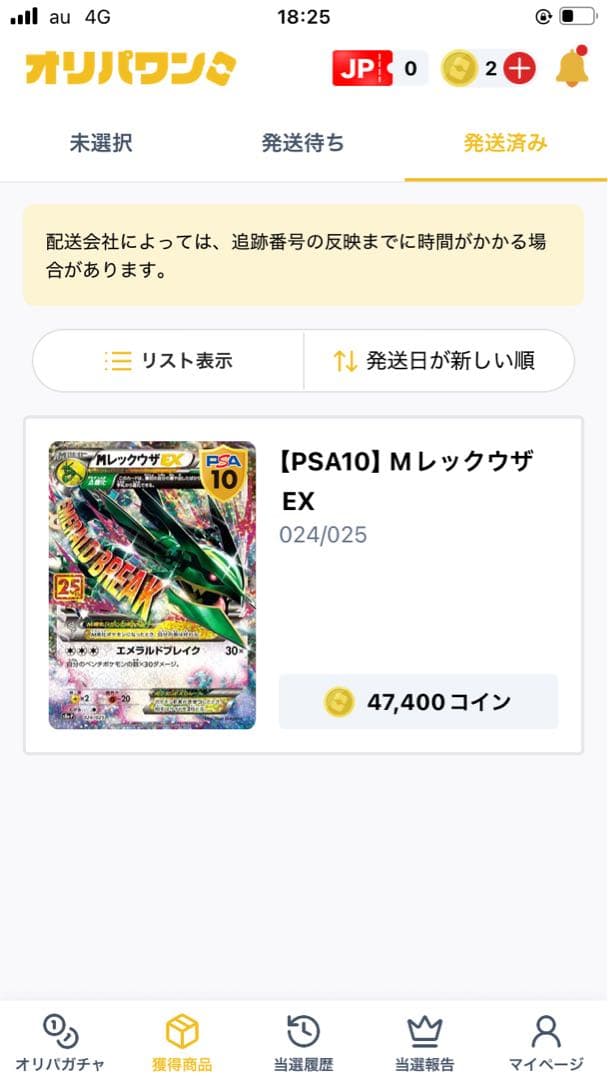Go to オリパガチャ in bottom navigation
The image size is (608, 1080).
coord(60,1041)
